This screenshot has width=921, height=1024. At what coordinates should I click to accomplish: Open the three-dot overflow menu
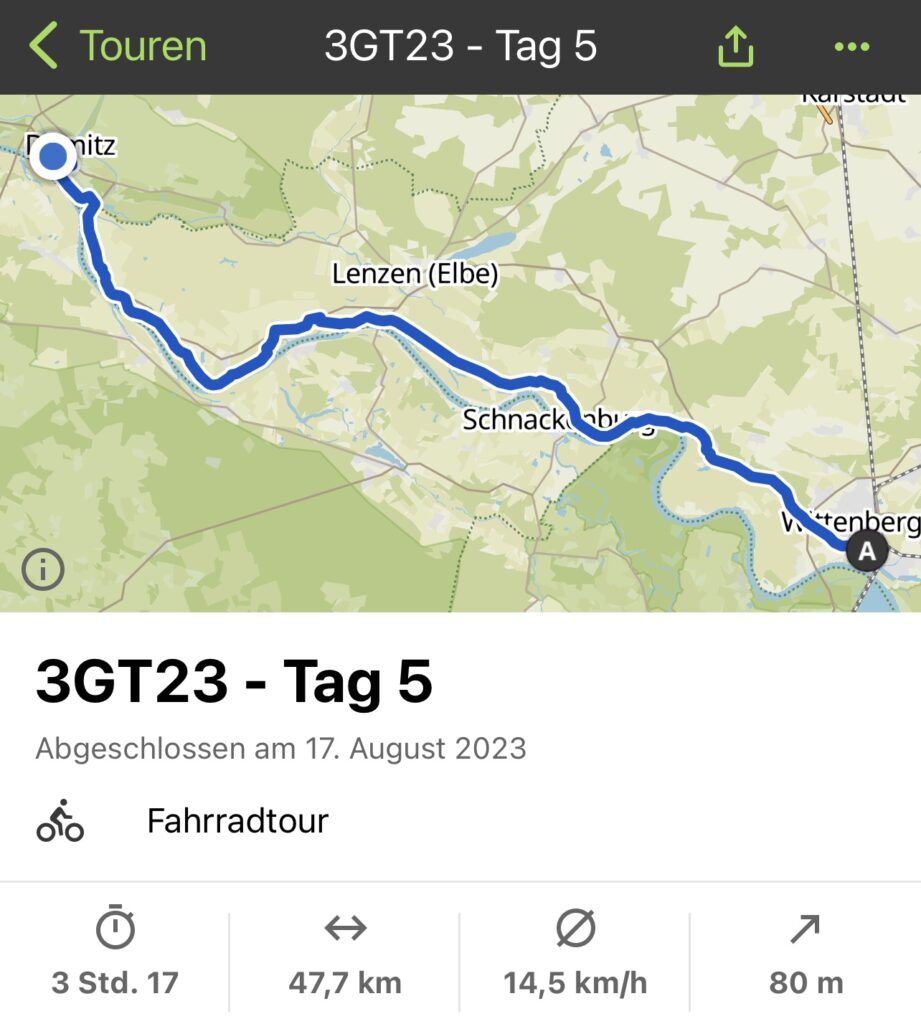coord(851,46)
